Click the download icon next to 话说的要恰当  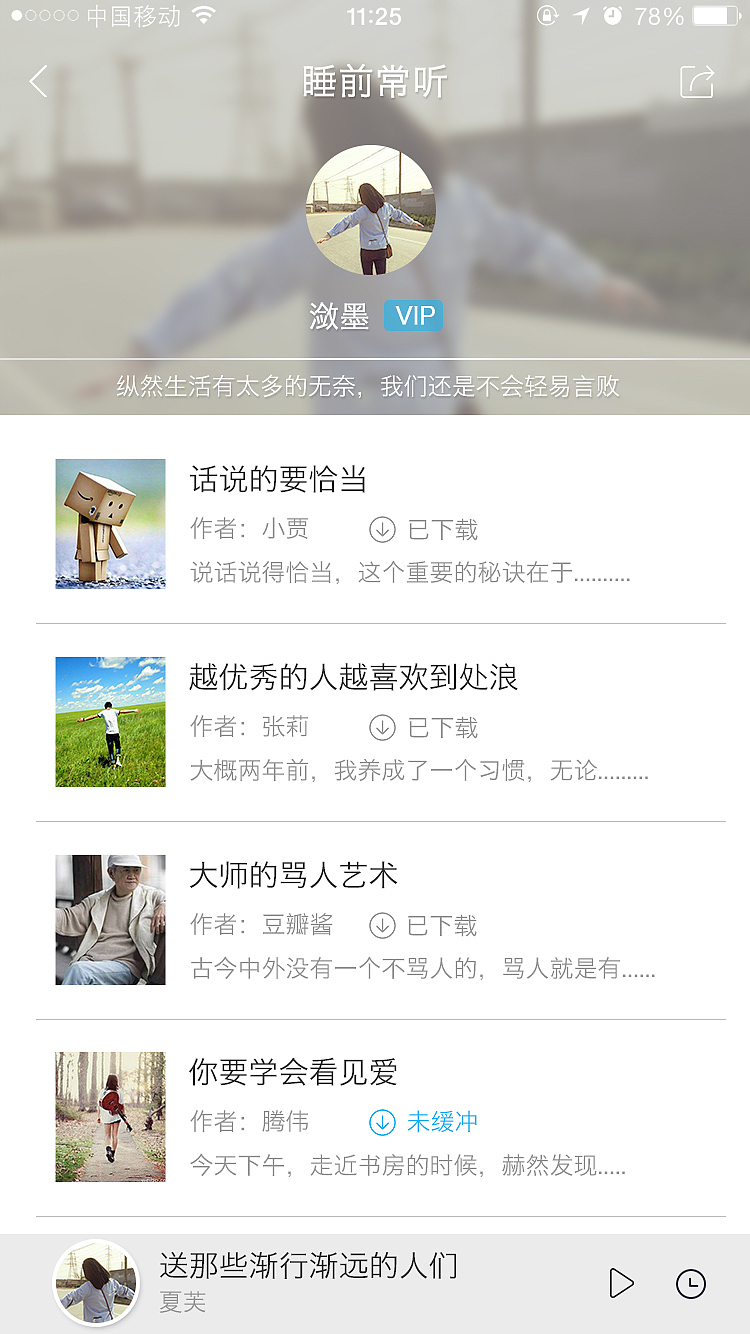tap(383, 529)
